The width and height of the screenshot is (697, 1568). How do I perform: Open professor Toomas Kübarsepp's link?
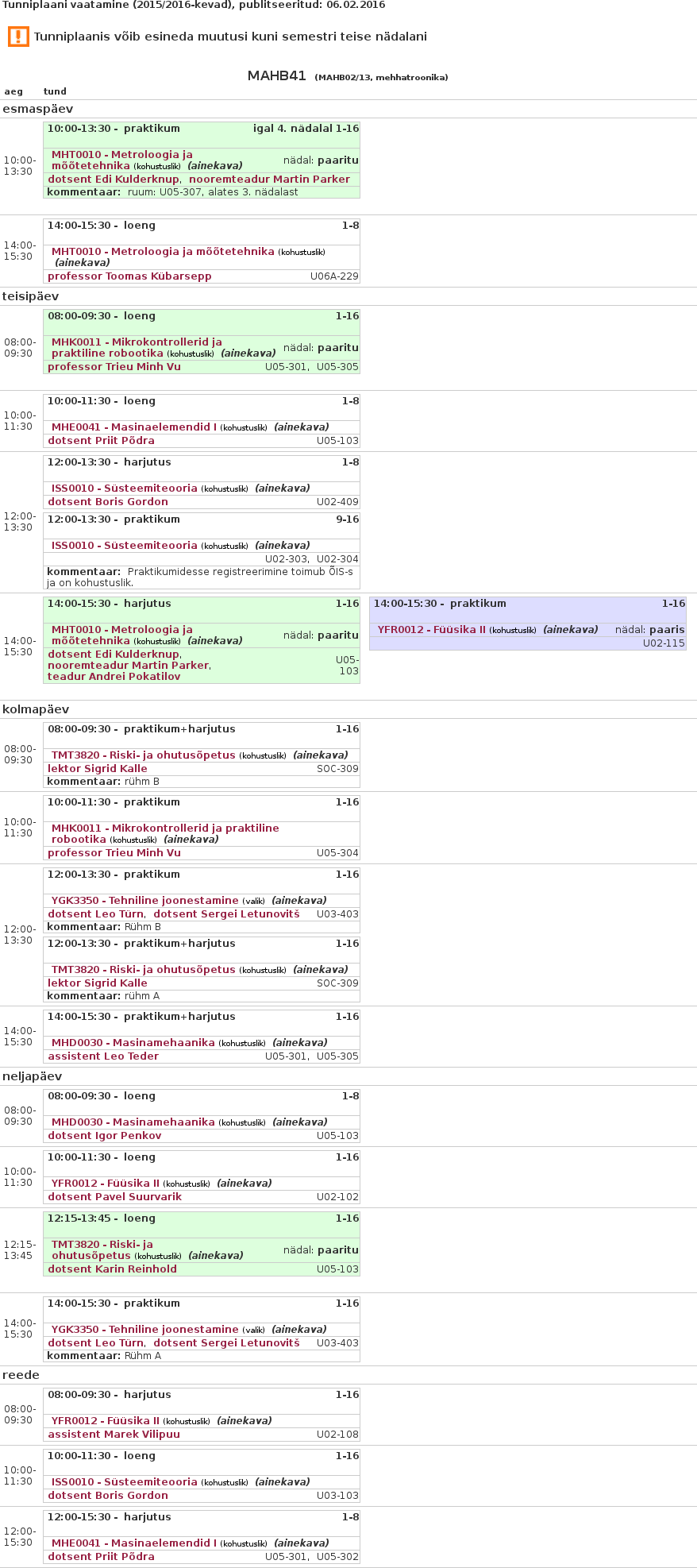(x=129, y=276)
